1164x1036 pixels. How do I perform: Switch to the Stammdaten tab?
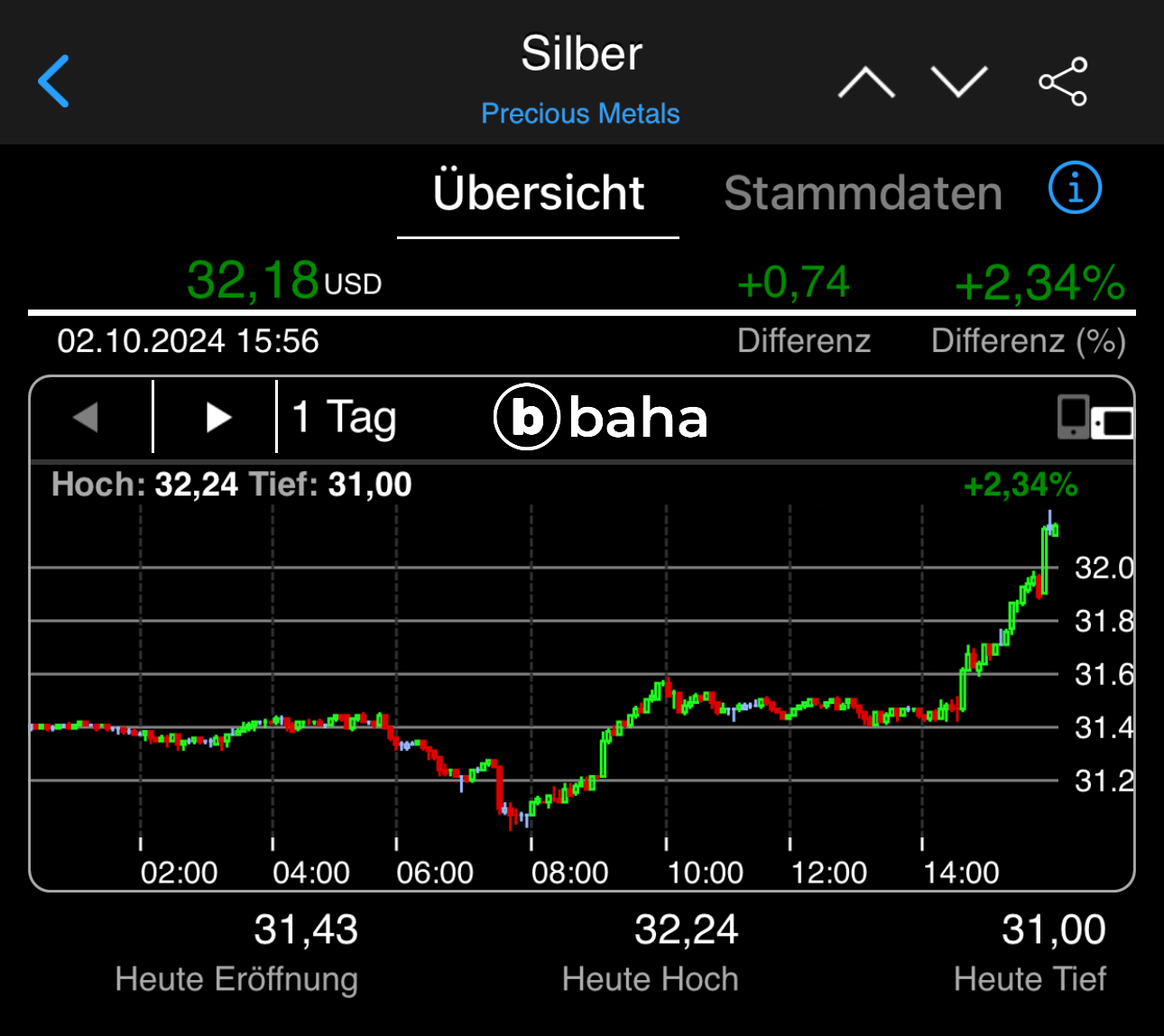[x=863, y=193]
